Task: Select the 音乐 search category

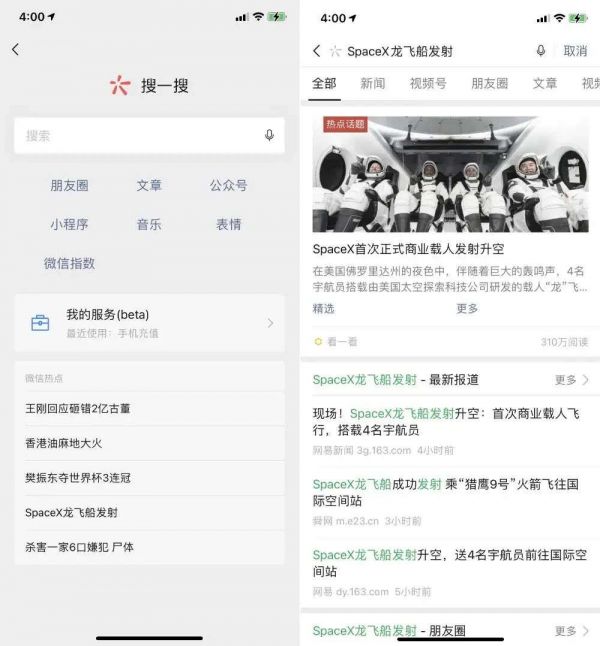Action: [x=149, y=224]
